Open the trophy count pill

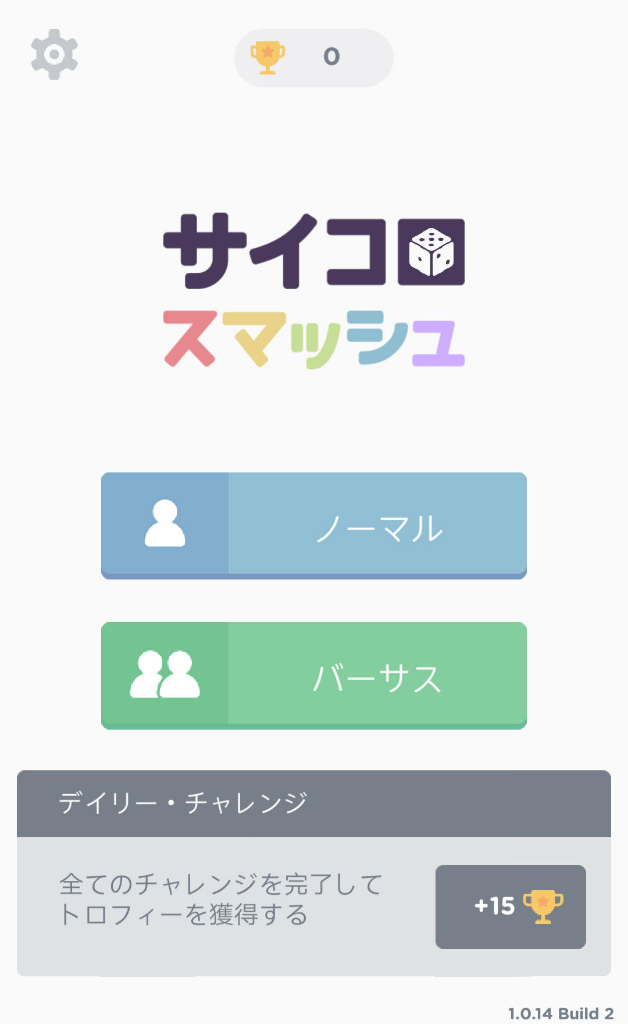pos(313,57)
